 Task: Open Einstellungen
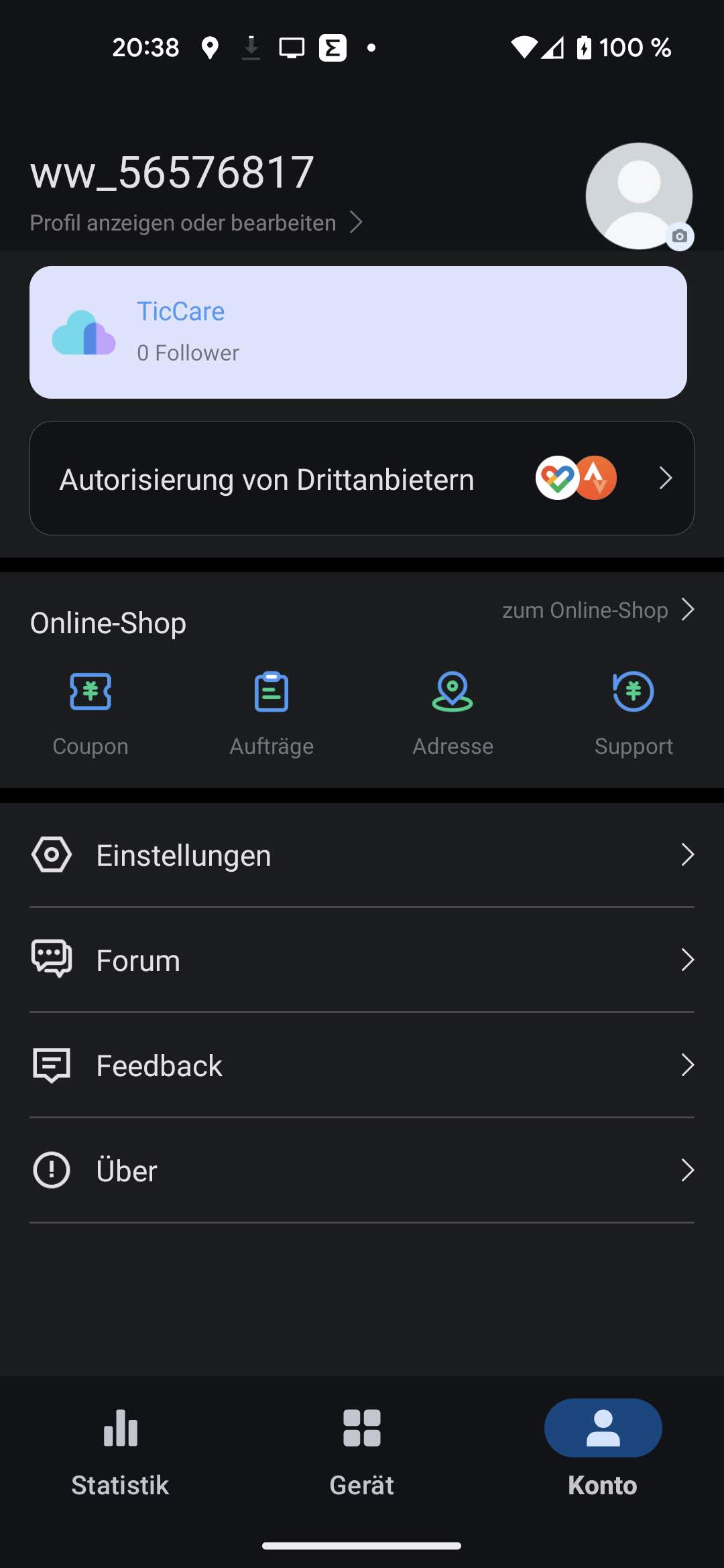point(361,855)
